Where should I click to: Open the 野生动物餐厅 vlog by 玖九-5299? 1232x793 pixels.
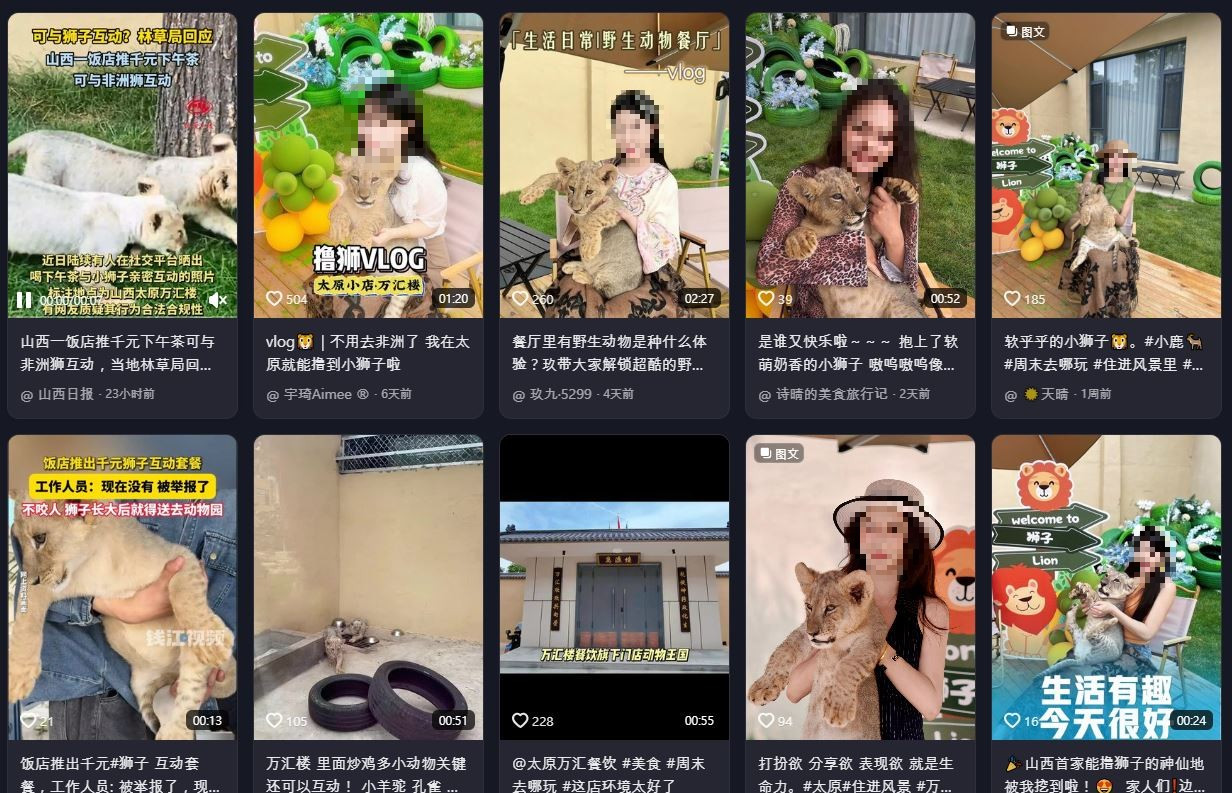pyautogui.click(x=614, y=165)
